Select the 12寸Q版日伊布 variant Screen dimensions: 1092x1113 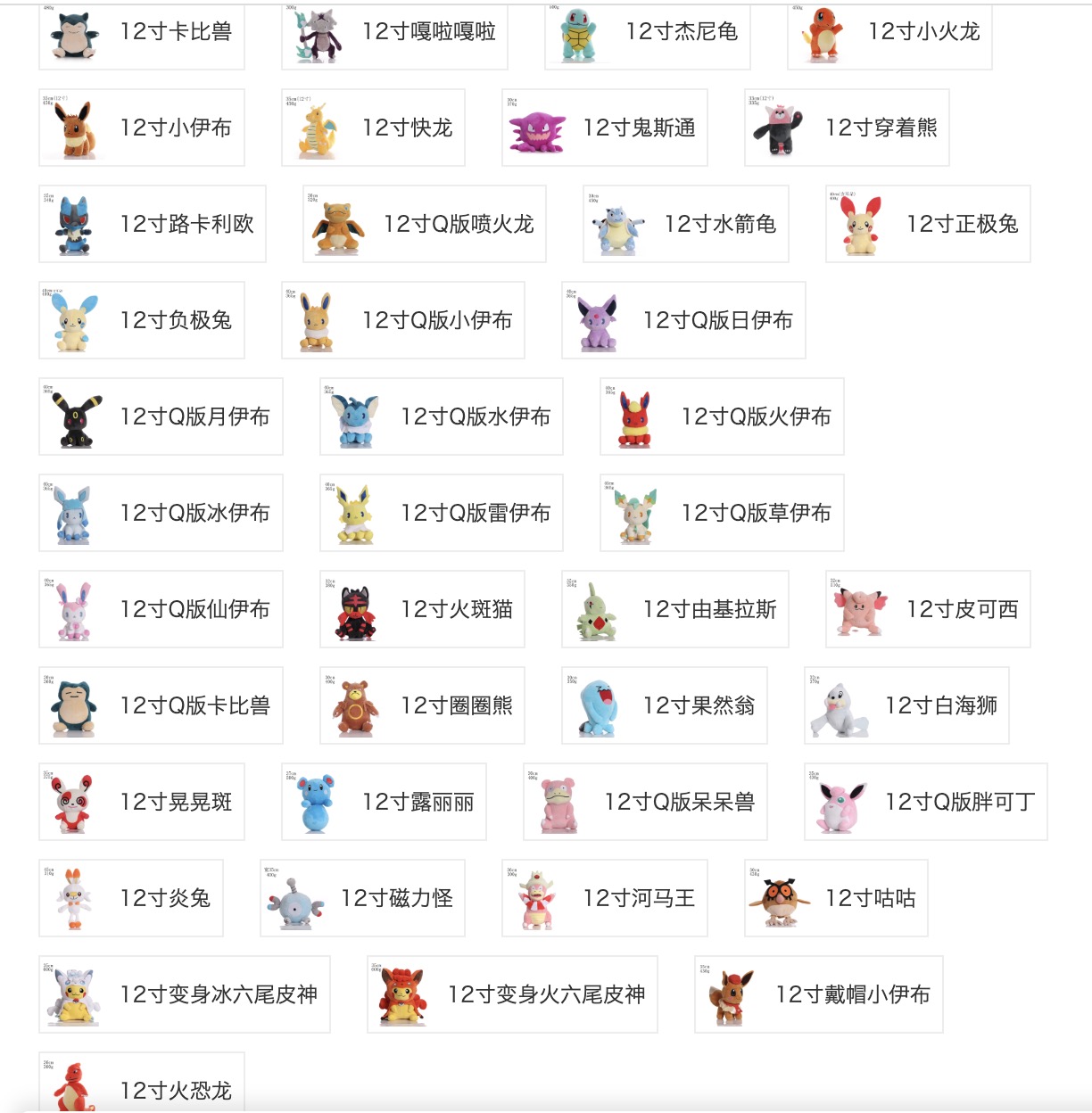[683, 320]
